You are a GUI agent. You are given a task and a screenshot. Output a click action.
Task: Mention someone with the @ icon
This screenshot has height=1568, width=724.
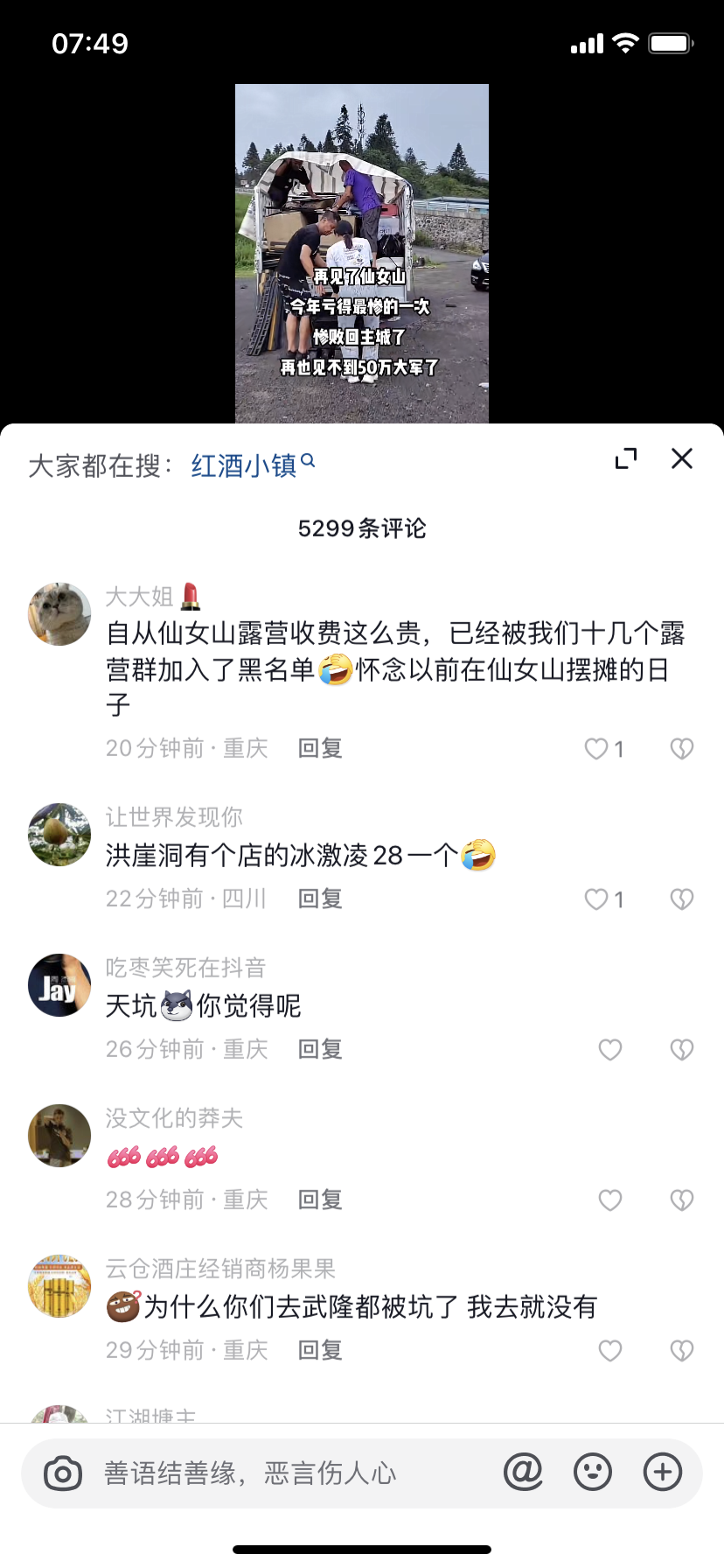point(523,1473)
